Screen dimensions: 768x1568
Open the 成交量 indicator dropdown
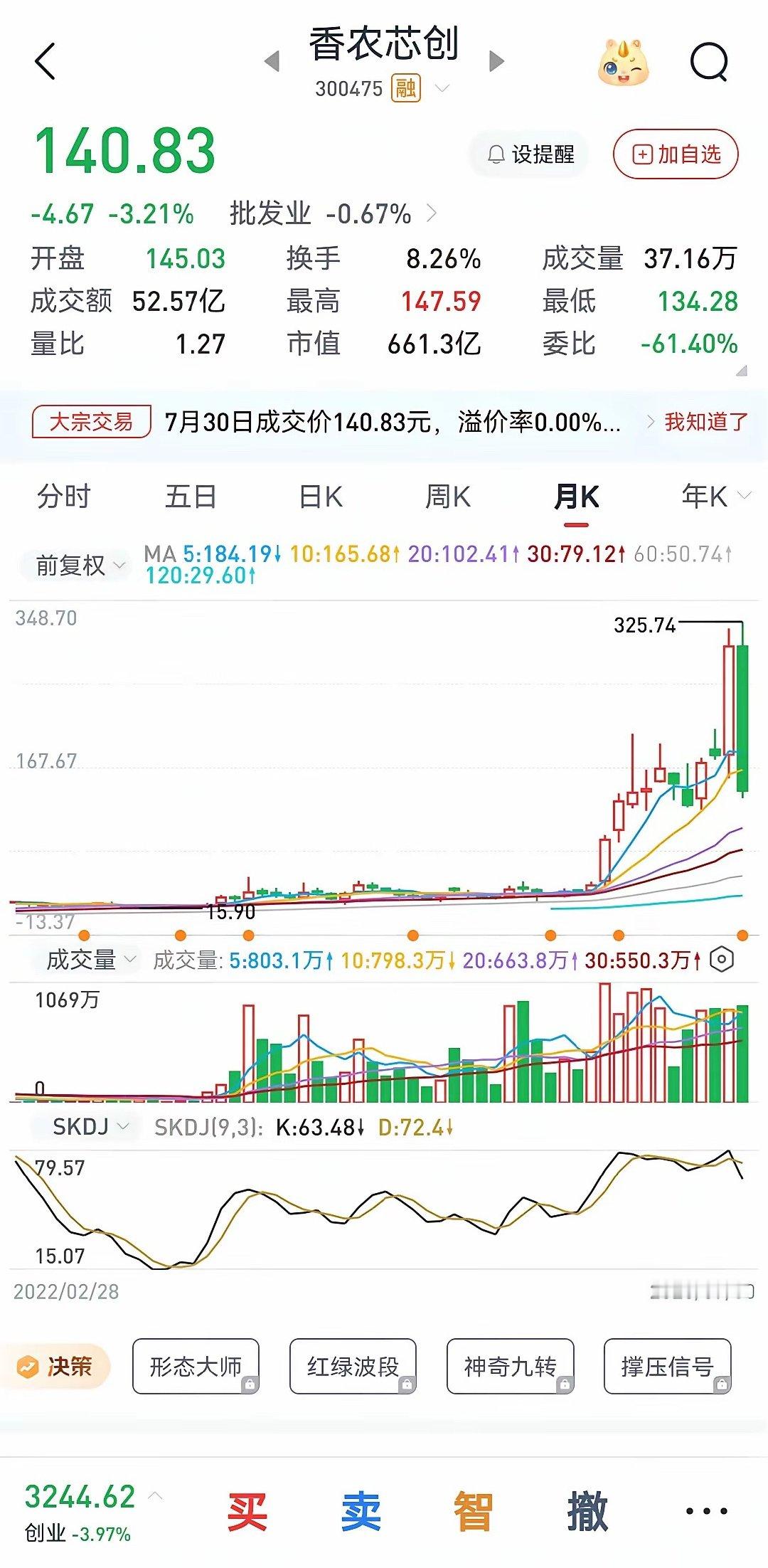pyautogui.click(x=90, y=960)
